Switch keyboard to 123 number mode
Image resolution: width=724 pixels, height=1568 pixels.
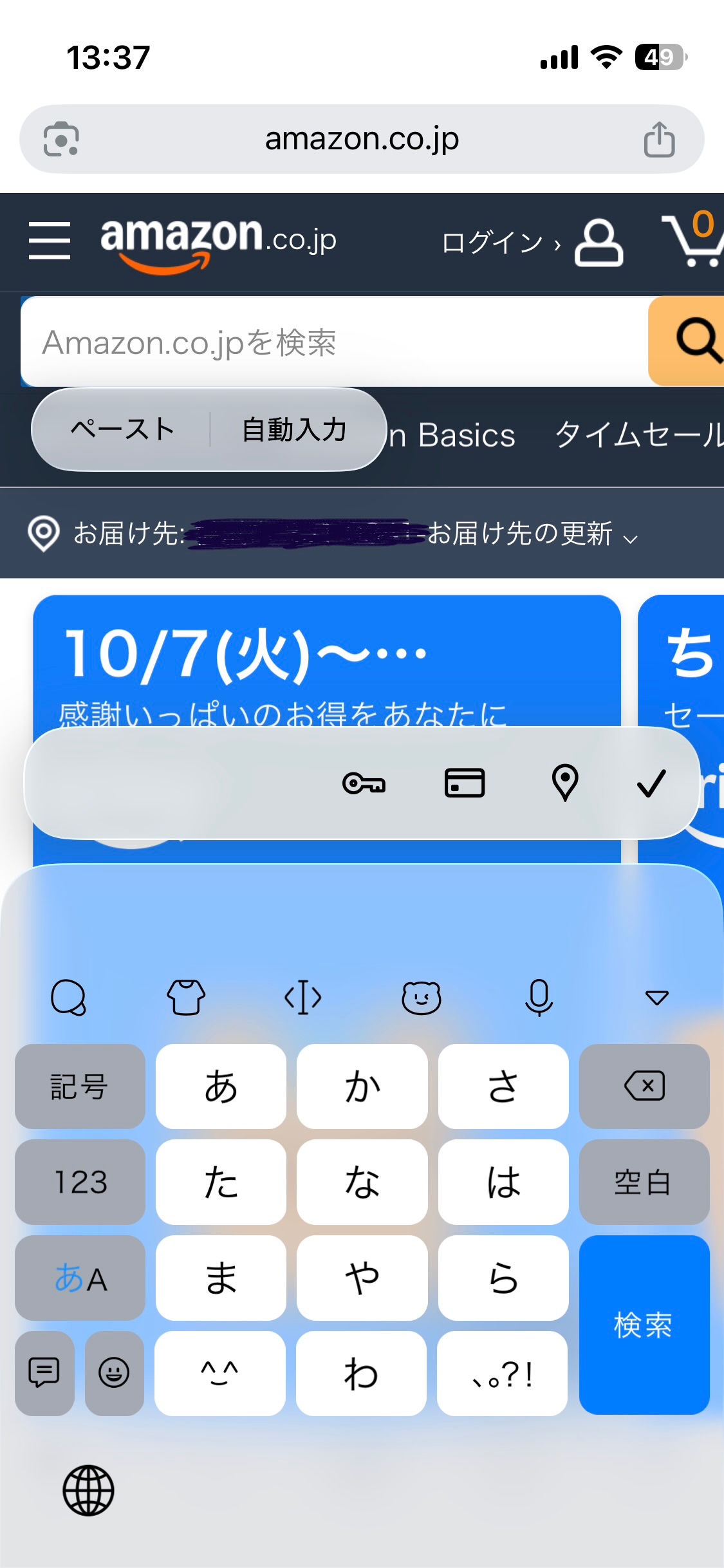(80, 1182)
